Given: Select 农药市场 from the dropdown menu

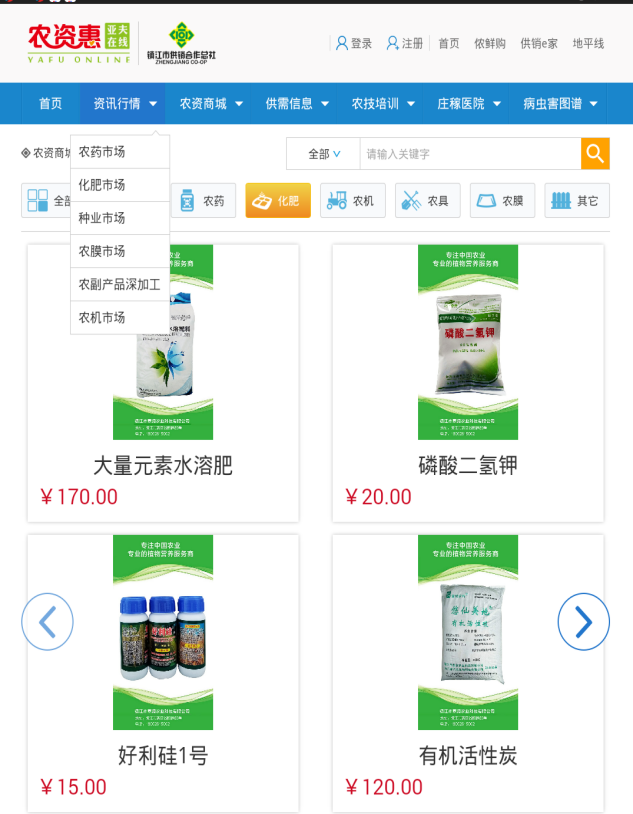Looking at the screenshot, I should [102, 152].
